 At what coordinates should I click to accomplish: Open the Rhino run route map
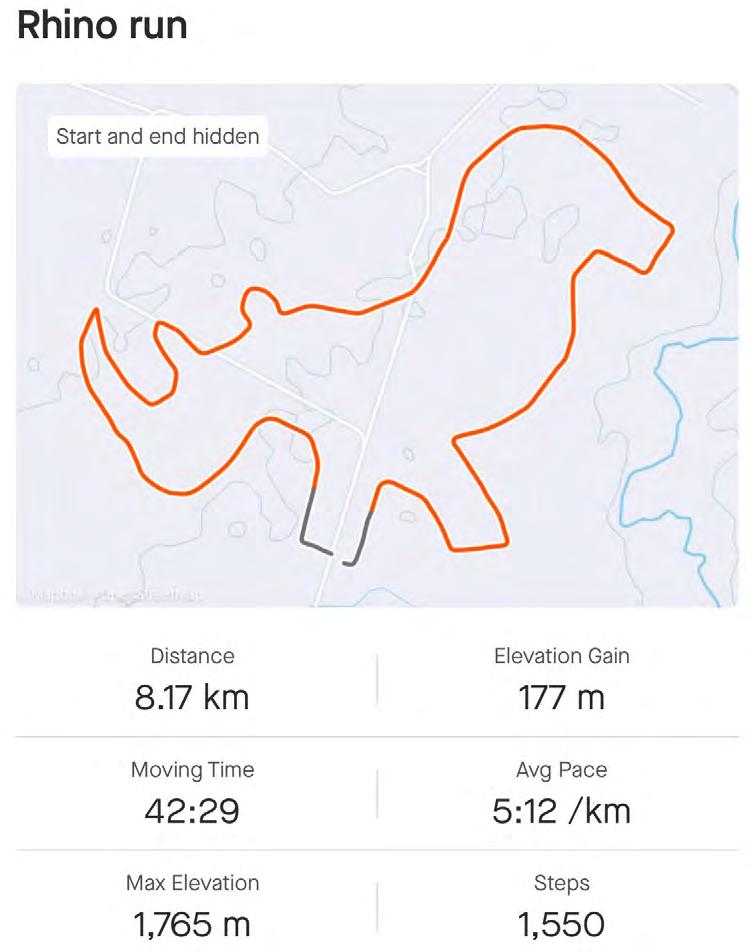pos(376,345)
